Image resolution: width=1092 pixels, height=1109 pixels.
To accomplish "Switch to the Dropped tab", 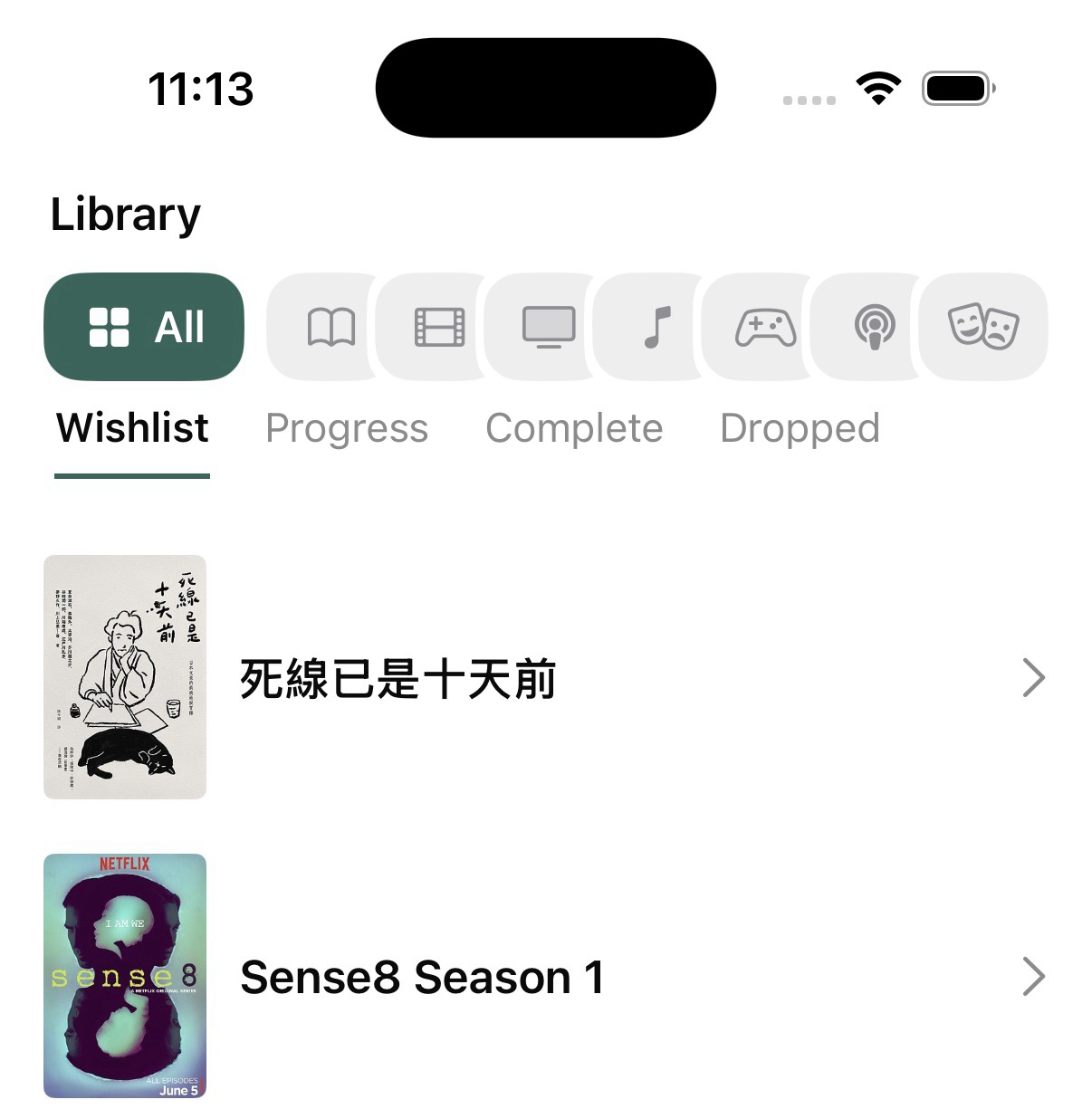I will tap(800, 428).
